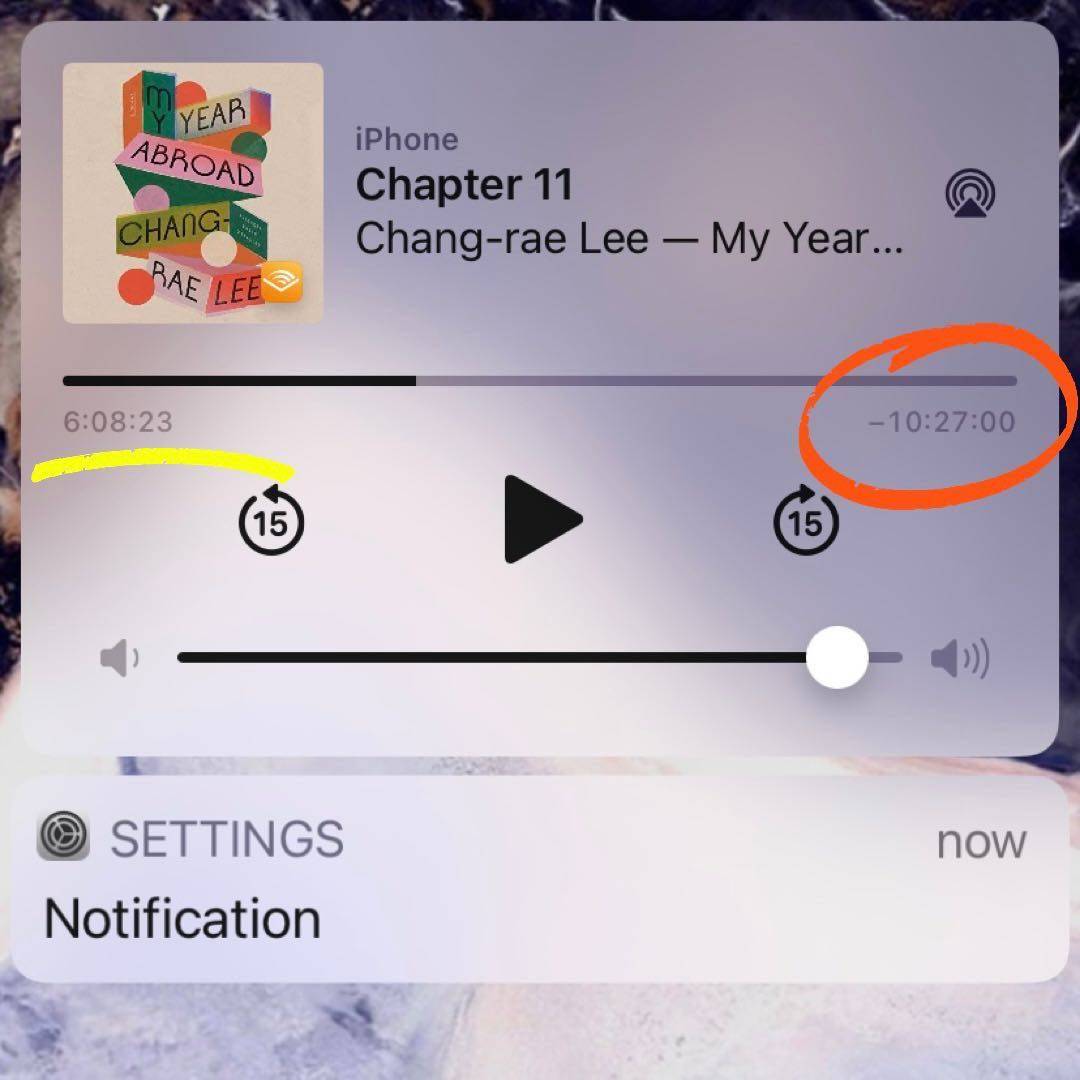The image size is (1080, 1080).
Task: Skip forward 15 seconds
Action: coord(806,521)
